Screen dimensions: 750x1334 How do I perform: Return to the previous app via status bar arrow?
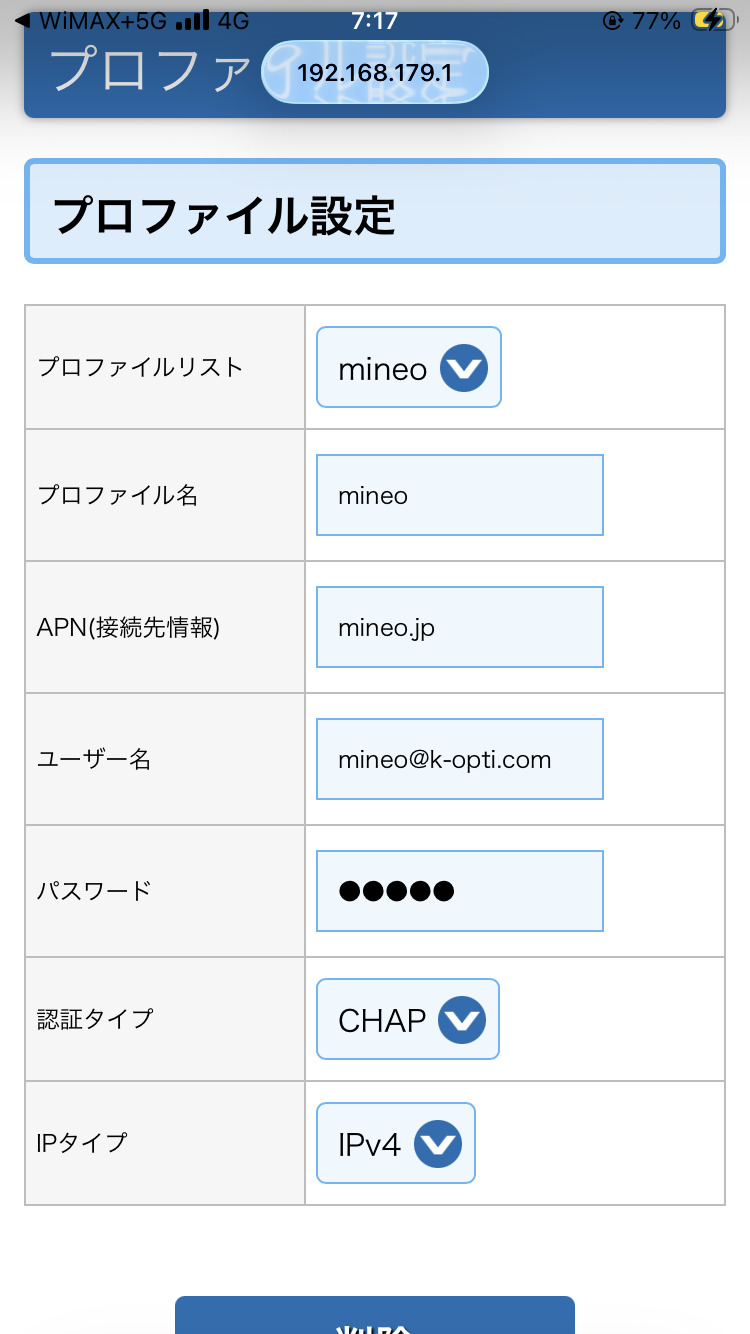[22, 20]
